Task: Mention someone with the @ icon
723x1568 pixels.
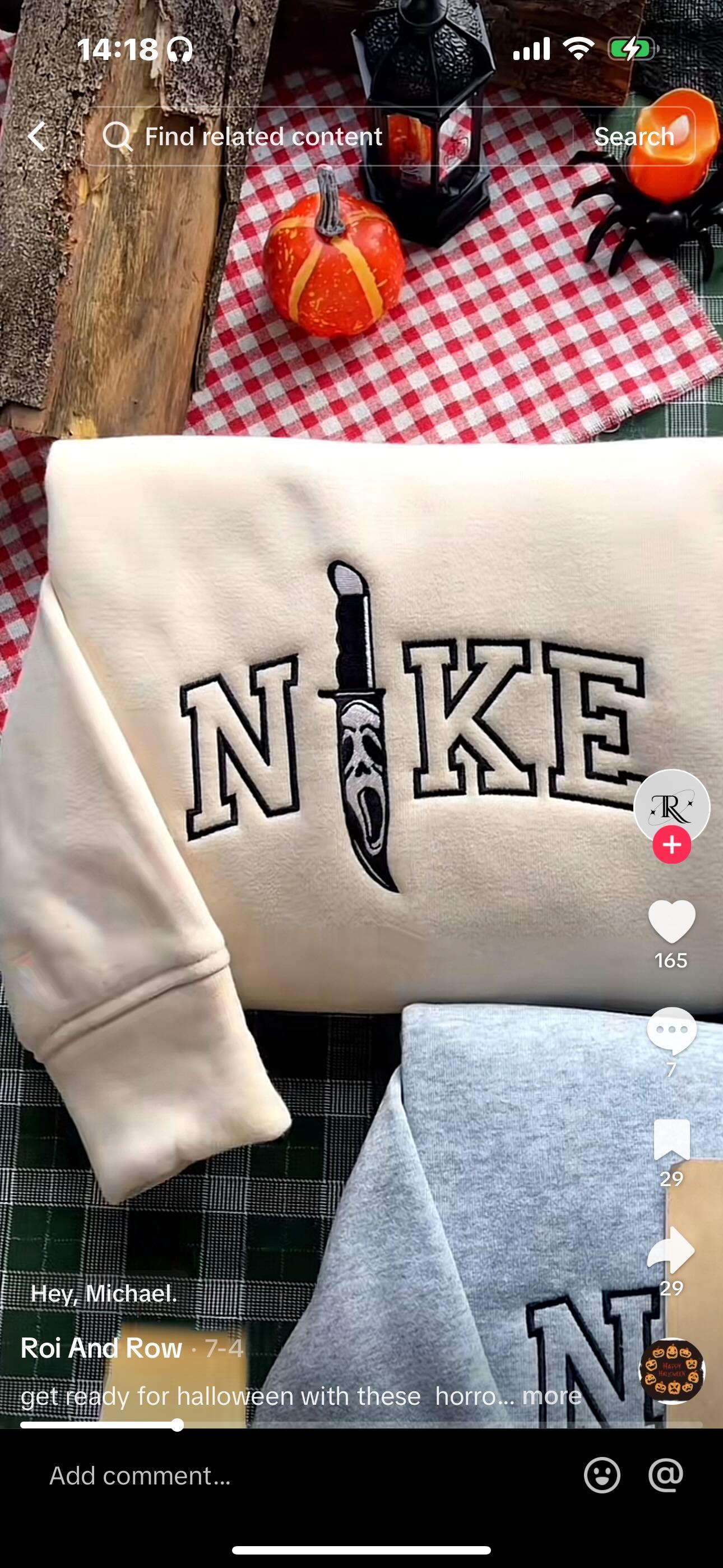Action: pyautogui.click(x=666, y=1475)
